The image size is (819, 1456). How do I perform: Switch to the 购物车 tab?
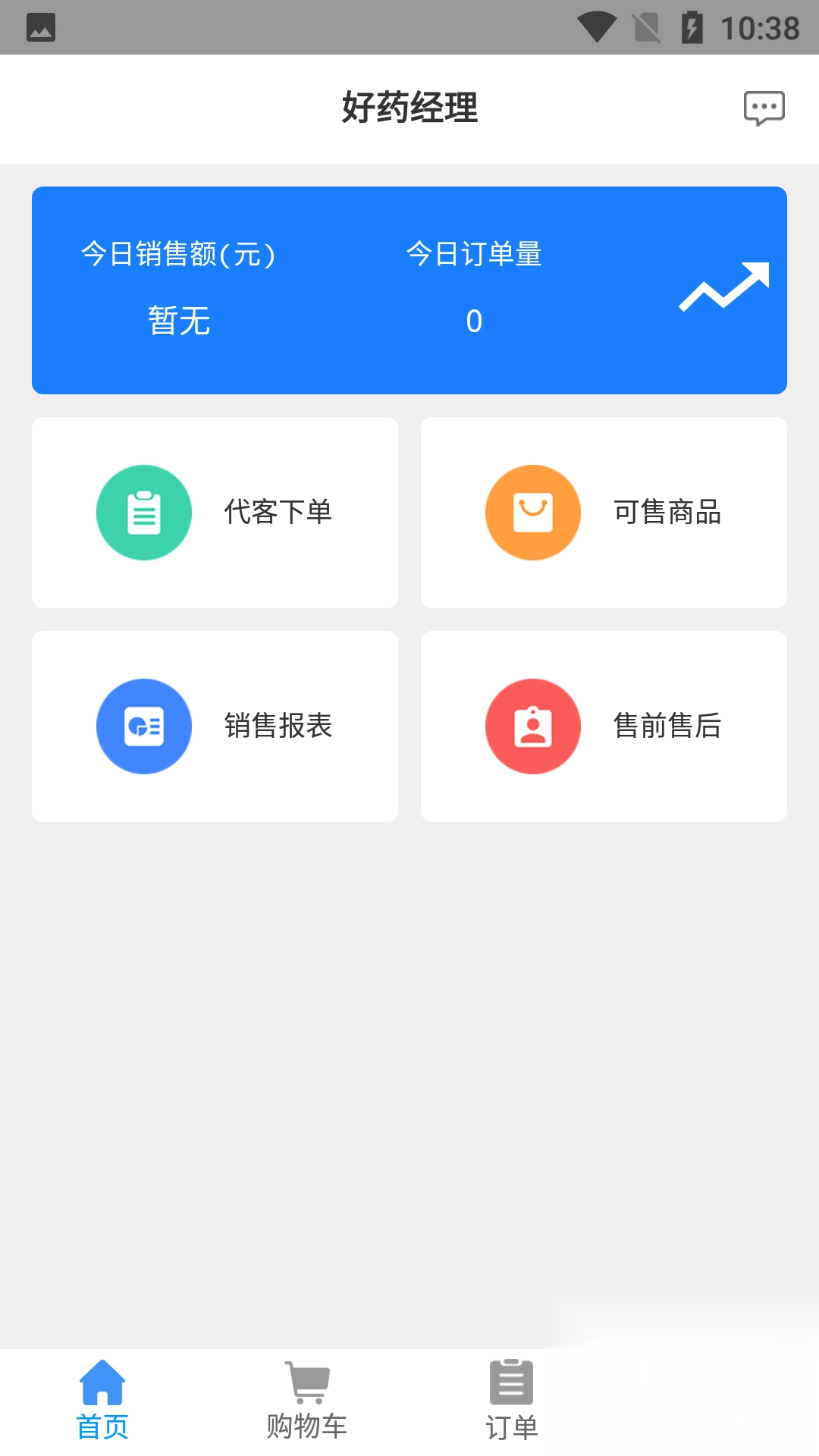306,1401
